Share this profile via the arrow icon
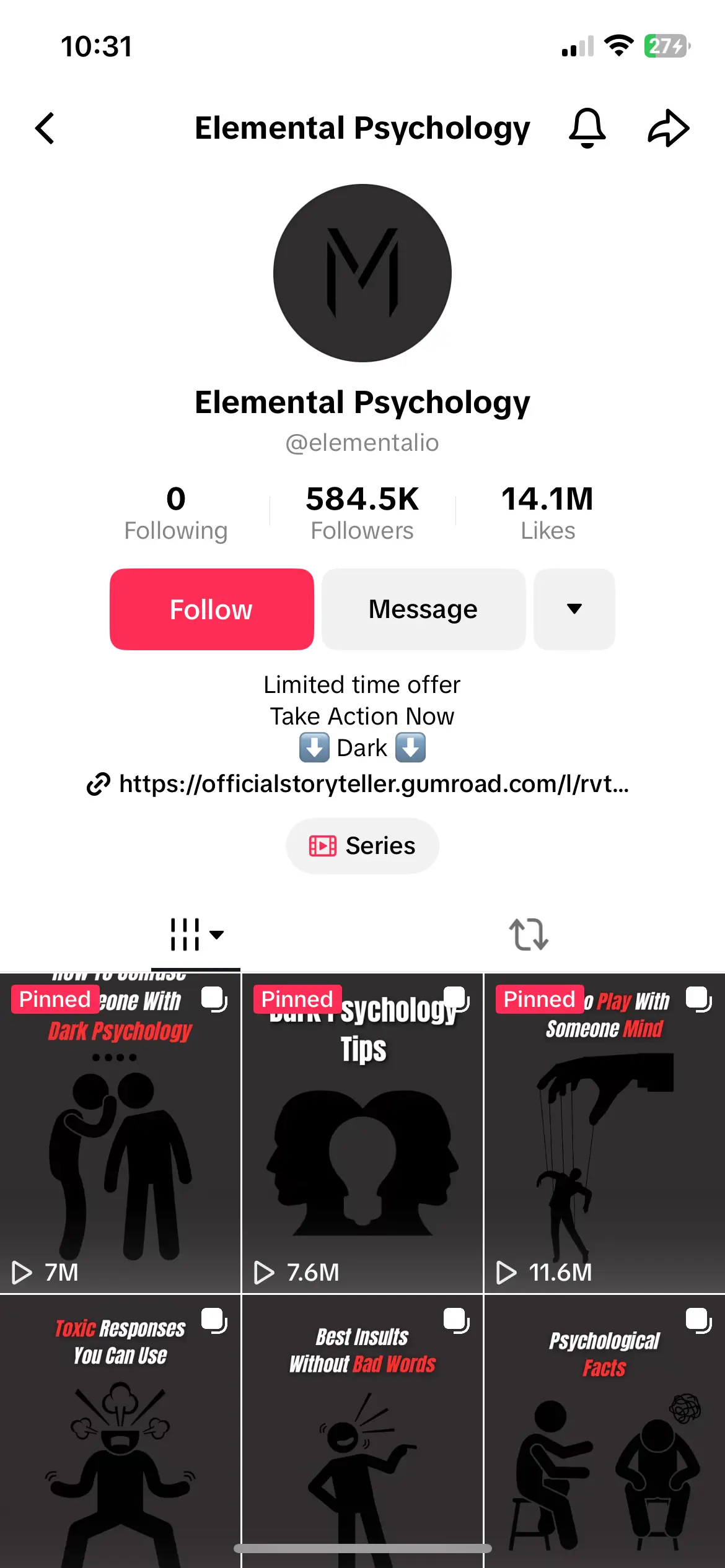Image resolution: width=725 pixels, height=1568 pixels. point(668,128)
